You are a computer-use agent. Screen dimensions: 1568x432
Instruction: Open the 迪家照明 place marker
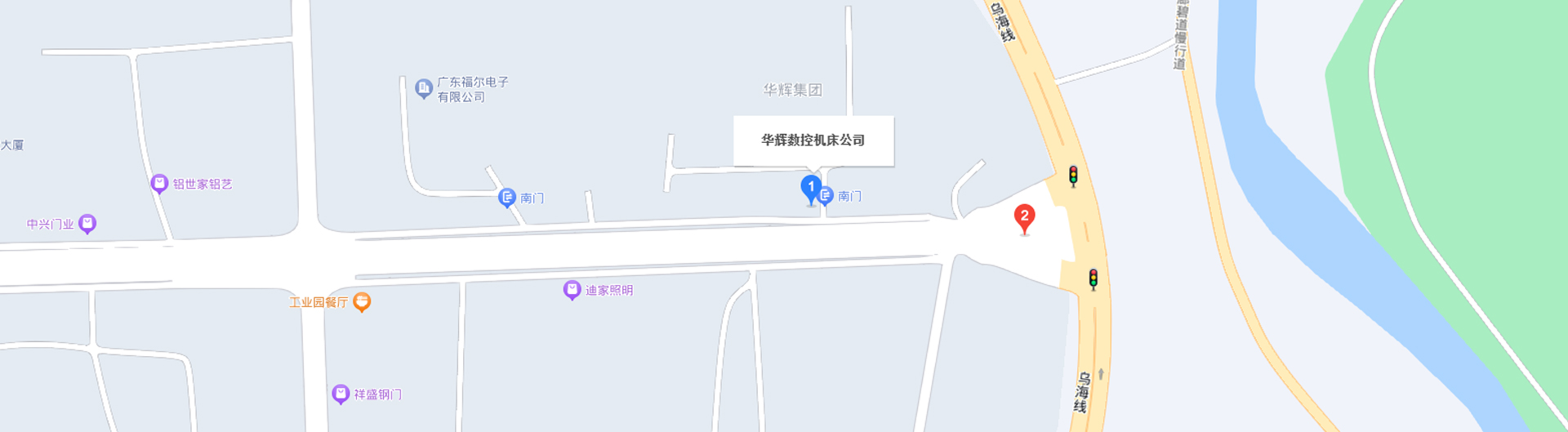coord(572,290)
